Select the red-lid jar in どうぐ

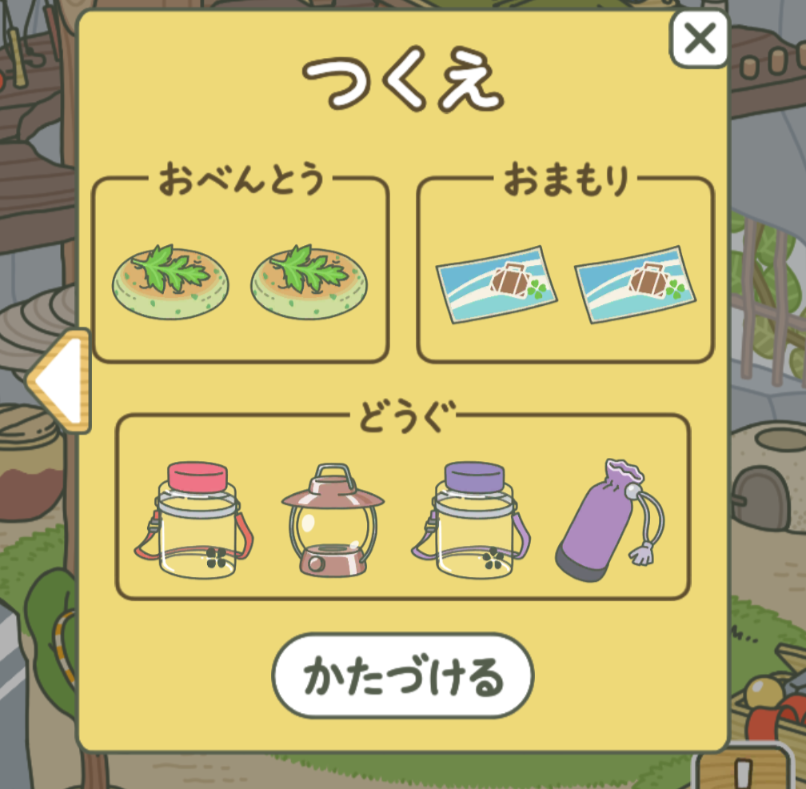click(x=194, y=519)
